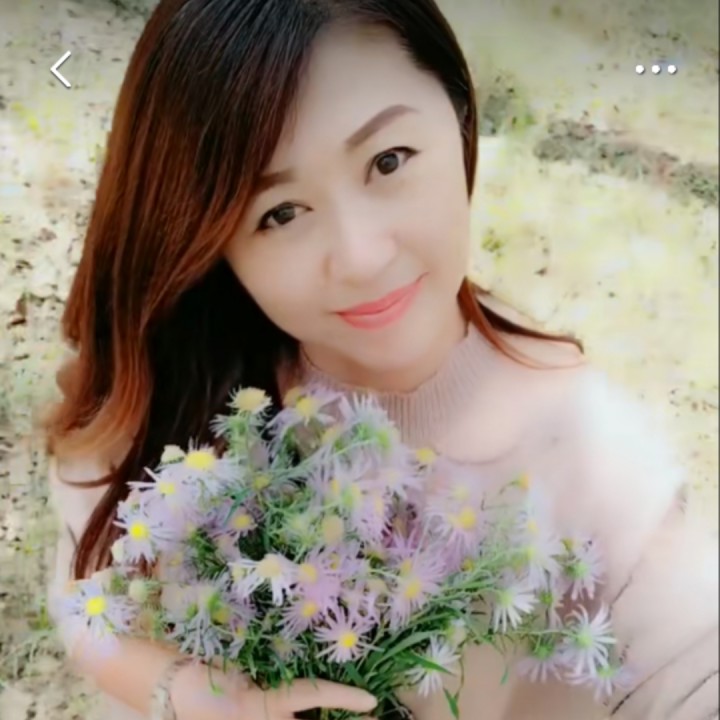Viewport: 720px width, 720px height.
Task: Go back using the arrow icon
Action: pos(61,70)
